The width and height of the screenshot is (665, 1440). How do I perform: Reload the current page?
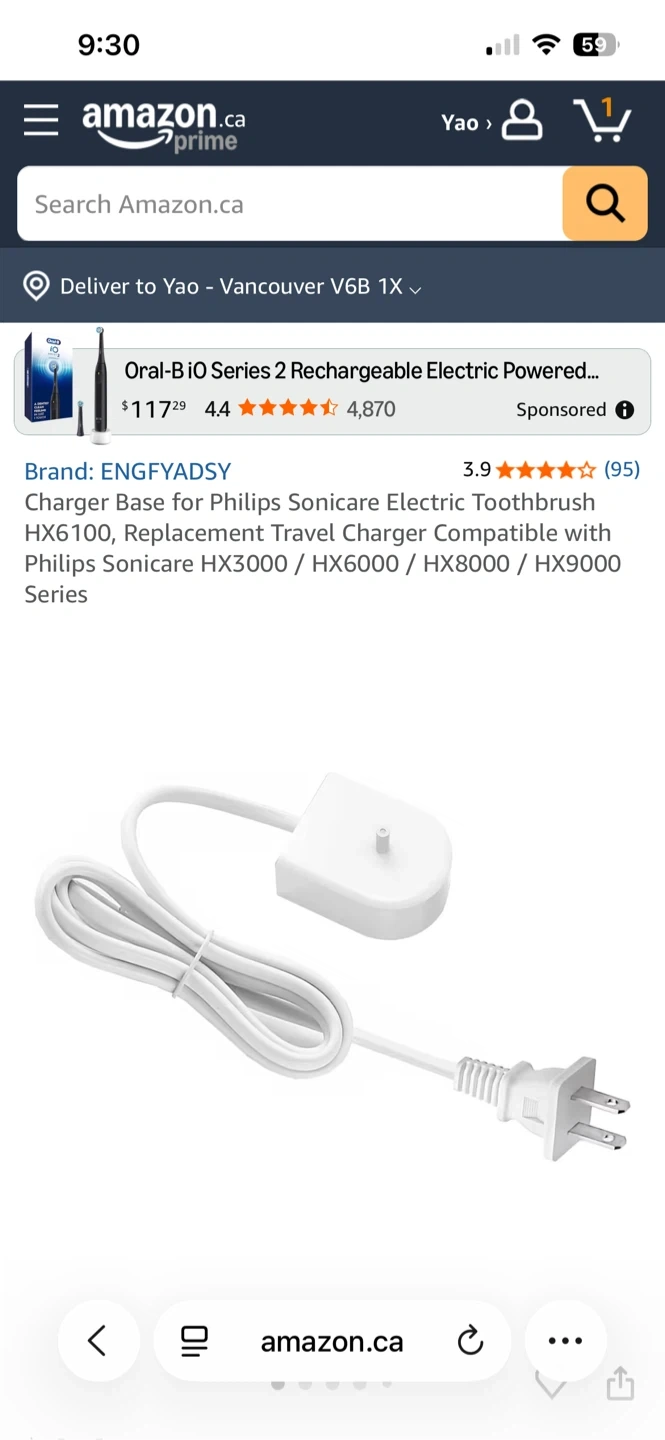470,1341
